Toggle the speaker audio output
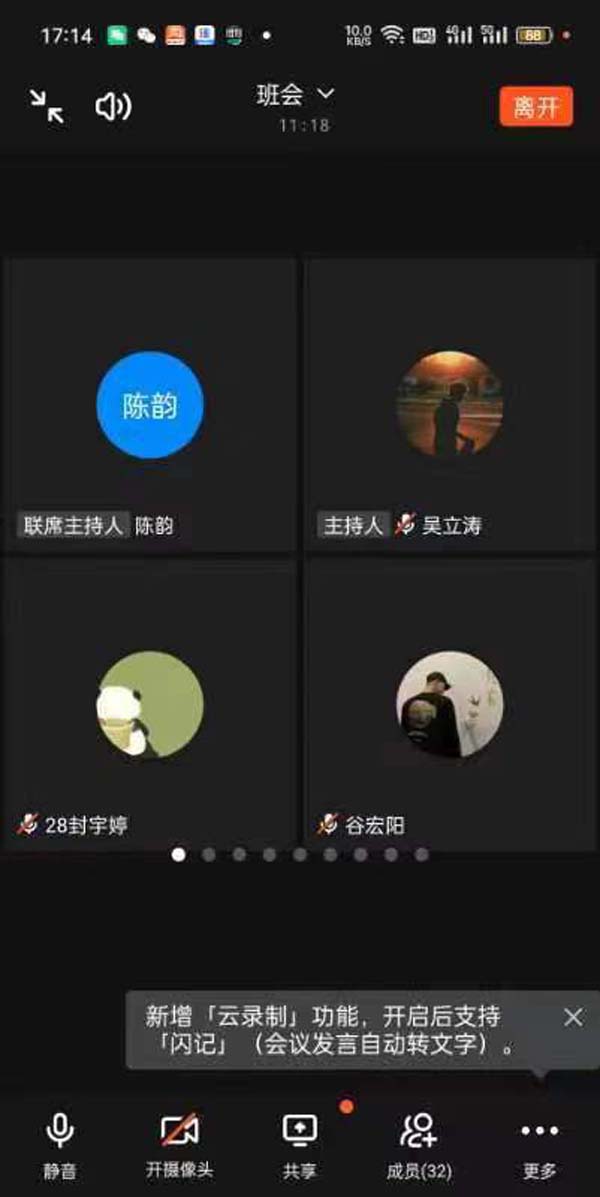Image resolution: width=600 pixels, height=1197 pixels. pos(112,106)
